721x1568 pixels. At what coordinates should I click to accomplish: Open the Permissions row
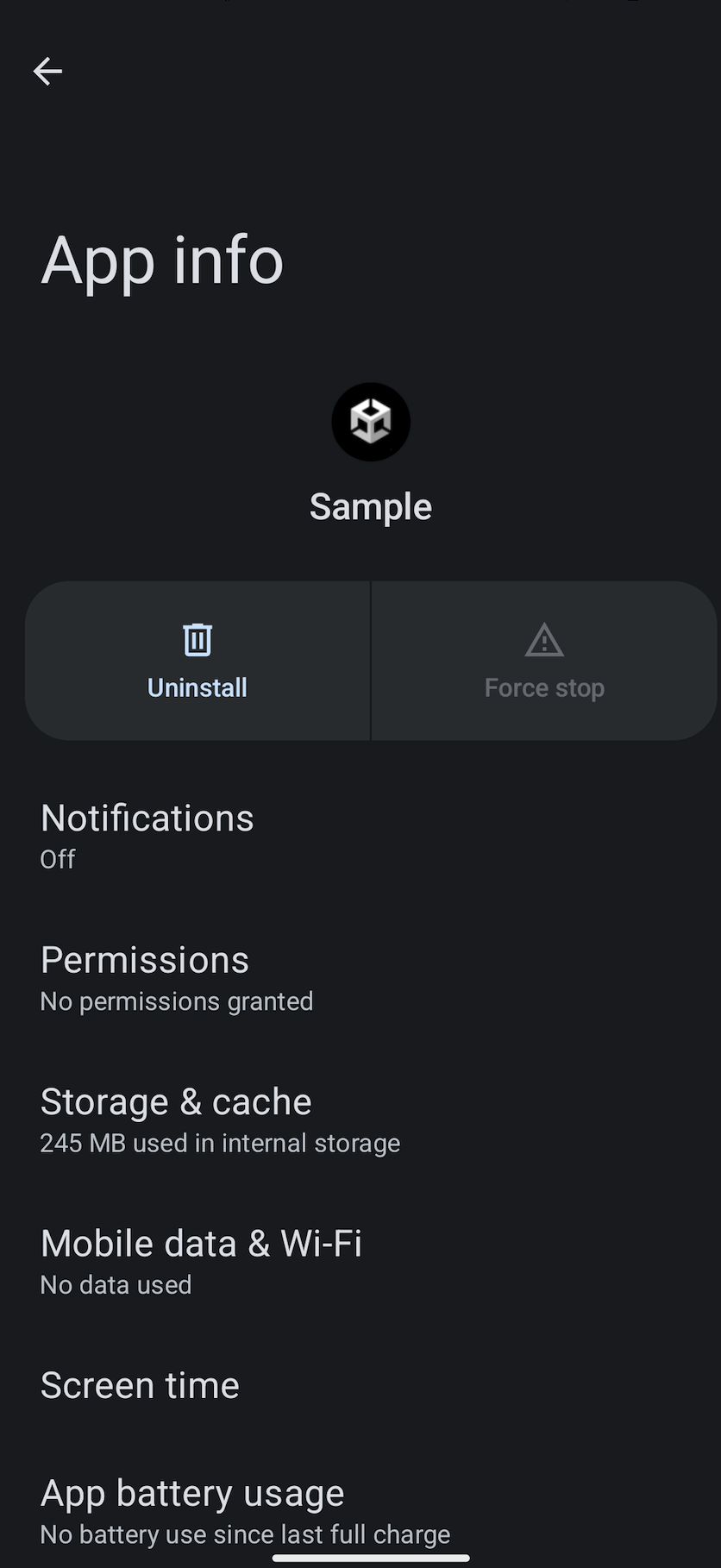point(360,978)
